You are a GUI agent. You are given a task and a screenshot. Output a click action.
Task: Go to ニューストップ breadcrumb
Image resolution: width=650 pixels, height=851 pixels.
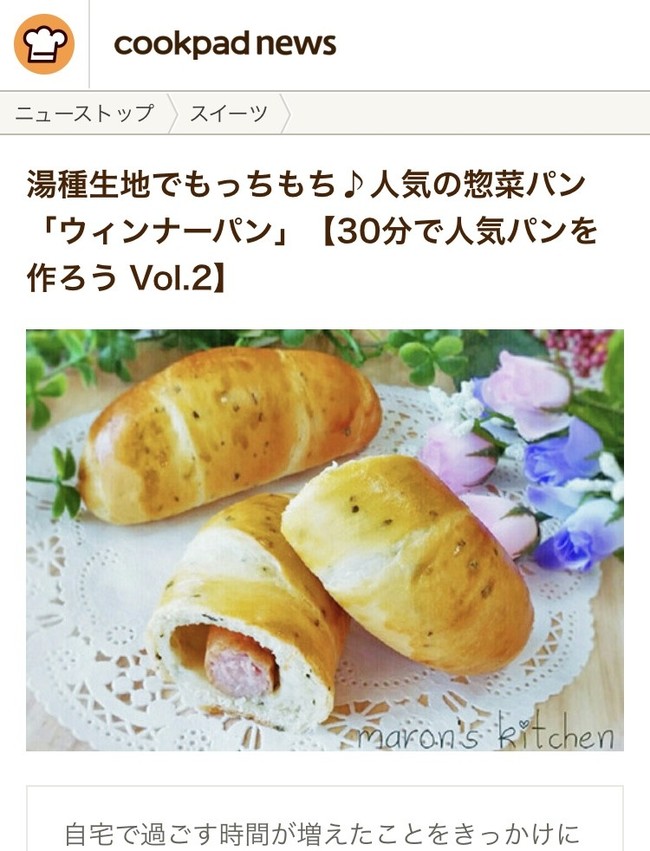point(84,113)
